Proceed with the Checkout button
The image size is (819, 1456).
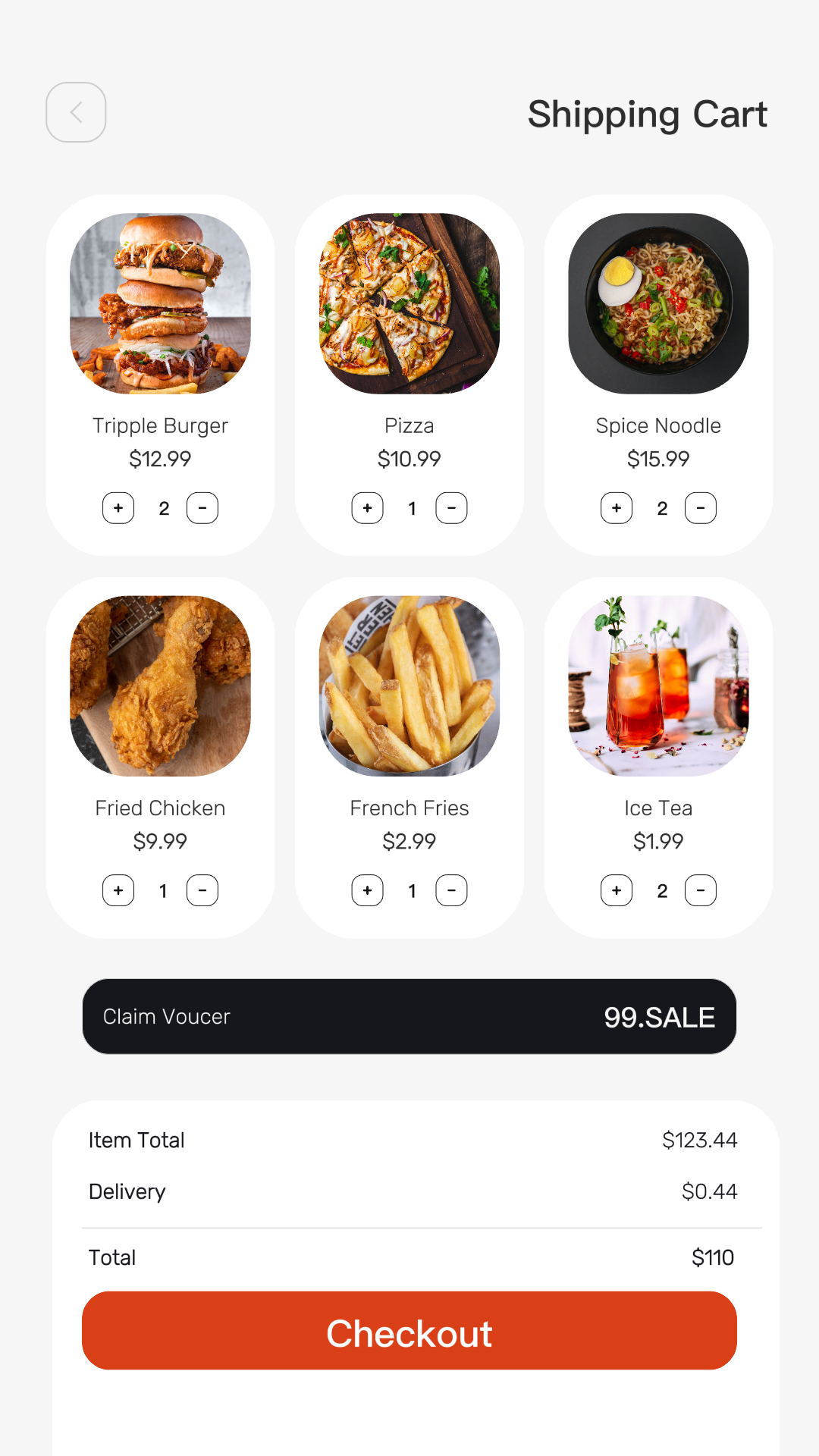click(x=409, y=1331)
